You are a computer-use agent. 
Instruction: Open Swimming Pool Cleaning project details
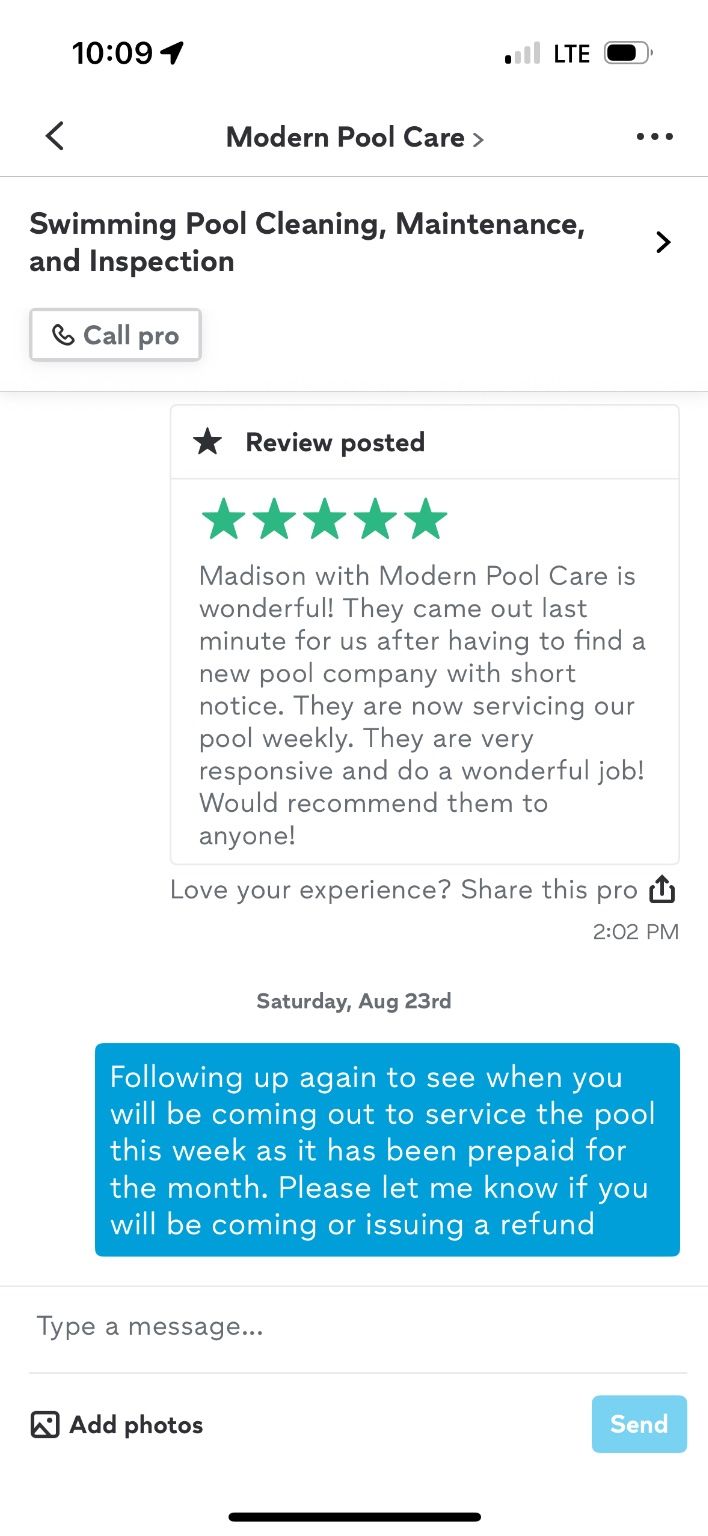click(x=354, y=242)
